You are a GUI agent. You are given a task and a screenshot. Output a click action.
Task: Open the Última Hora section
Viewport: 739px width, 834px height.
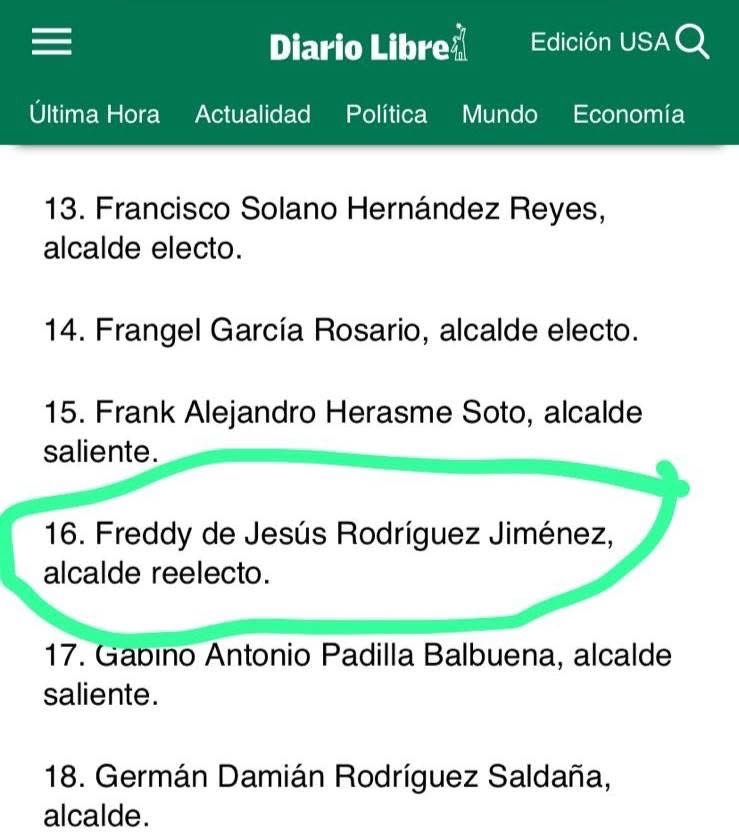tap(94, 114)
